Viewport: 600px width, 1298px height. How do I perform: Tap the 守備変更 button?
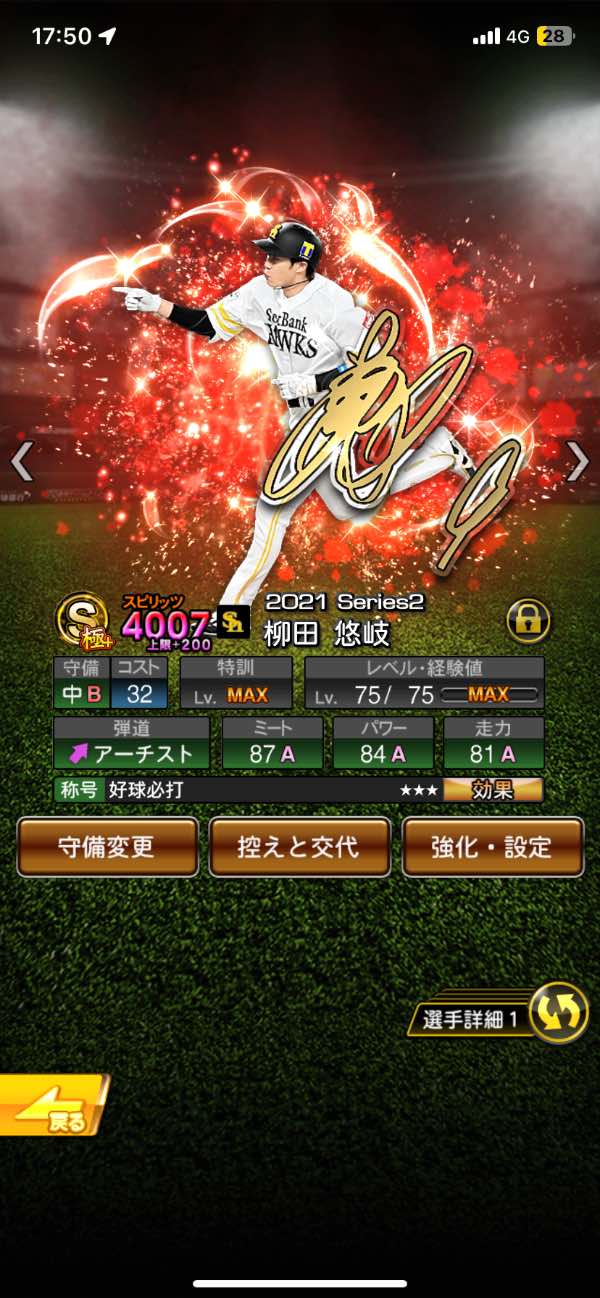tap(108, 847)
